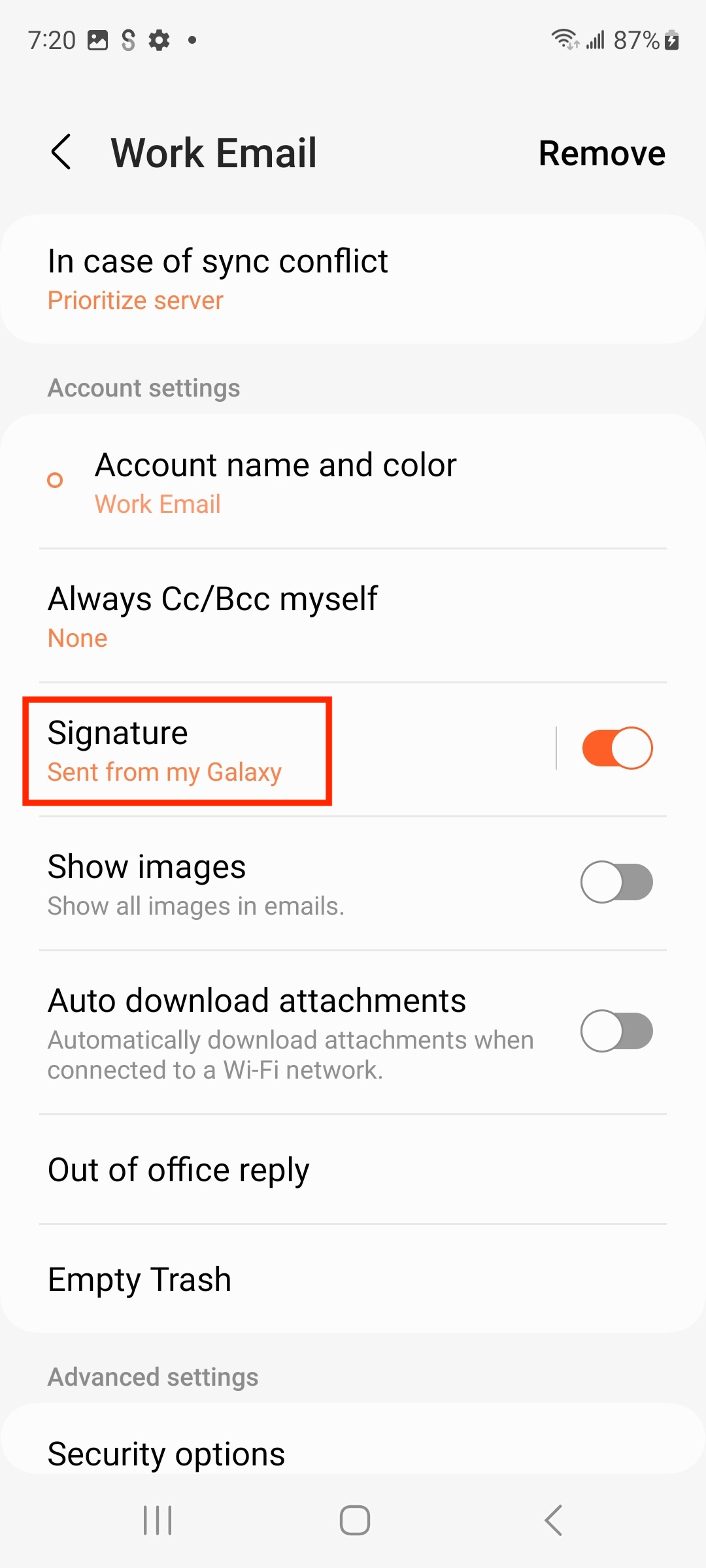
Task: Open In case of sync conflict setting
Action: click(x=353, y=280)
